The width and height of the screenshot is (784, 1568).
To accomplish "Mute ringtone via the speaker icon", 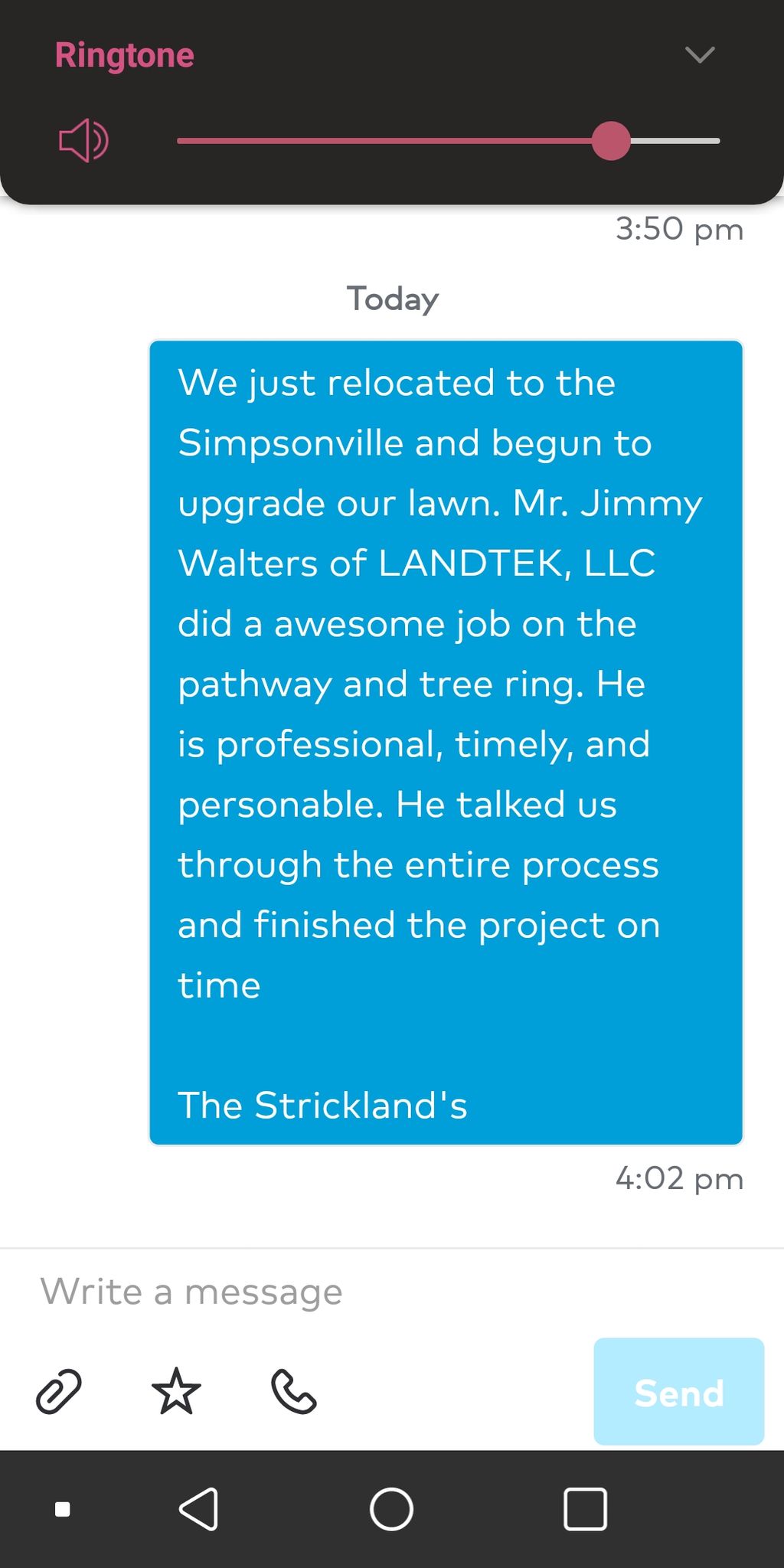I will 83,141.
